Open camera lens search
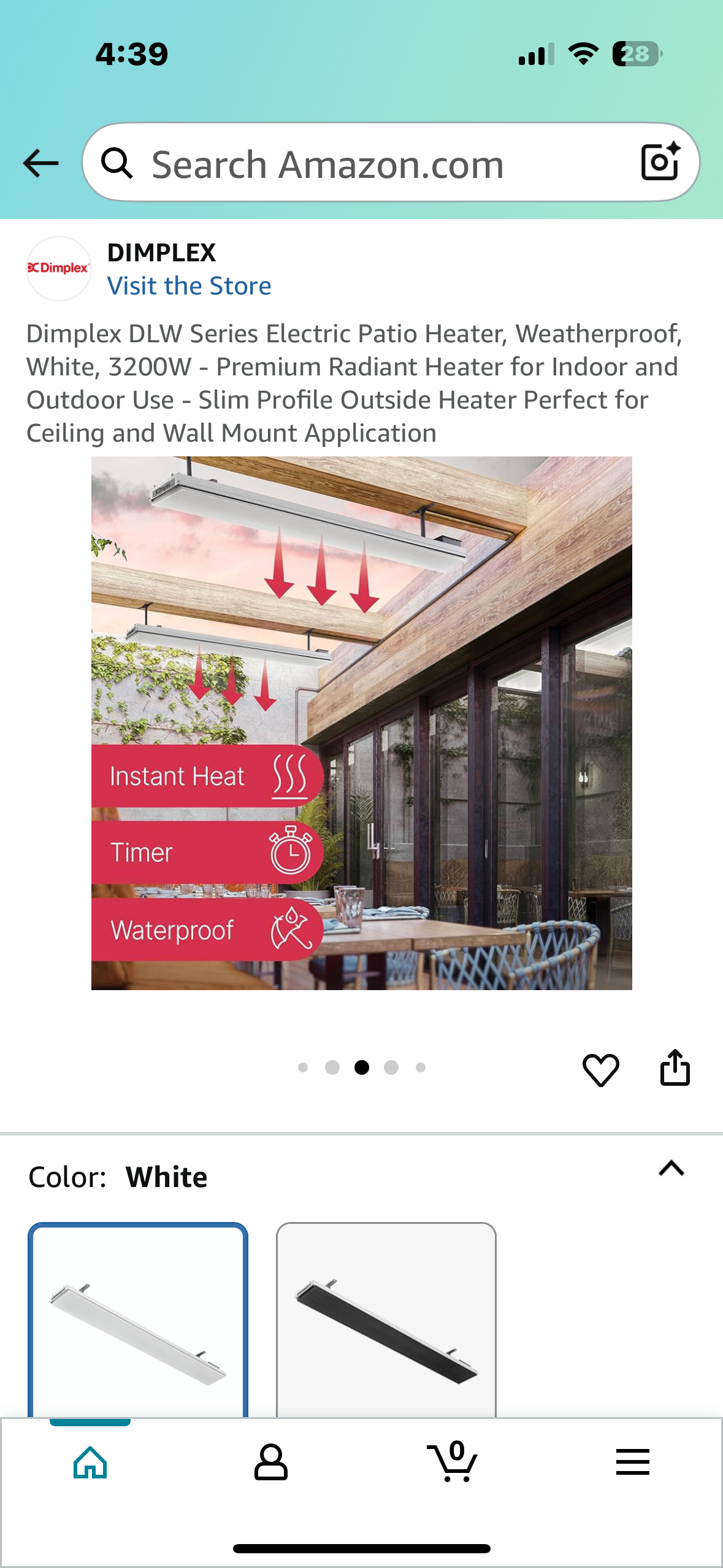Image resolution: width=723 pixels, height=1568 pixels. (660, 162)
